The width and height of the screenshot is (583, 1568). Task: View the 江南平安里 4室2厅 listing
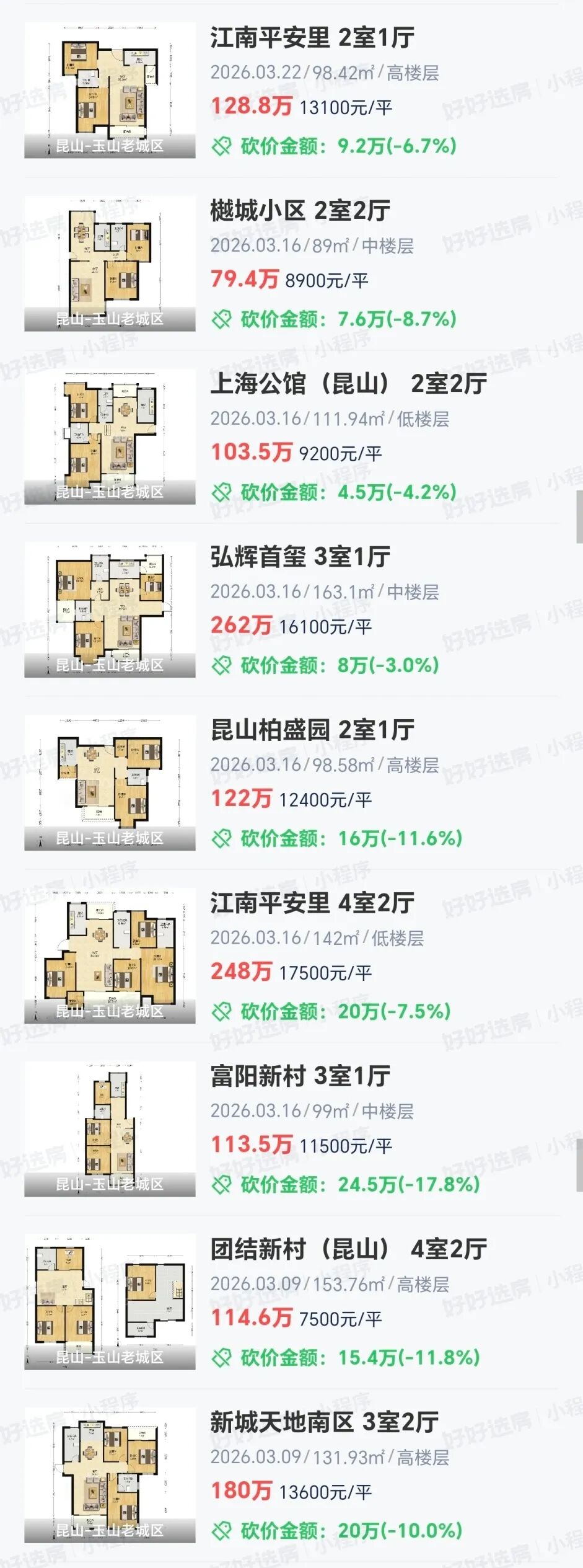point(312,903)
